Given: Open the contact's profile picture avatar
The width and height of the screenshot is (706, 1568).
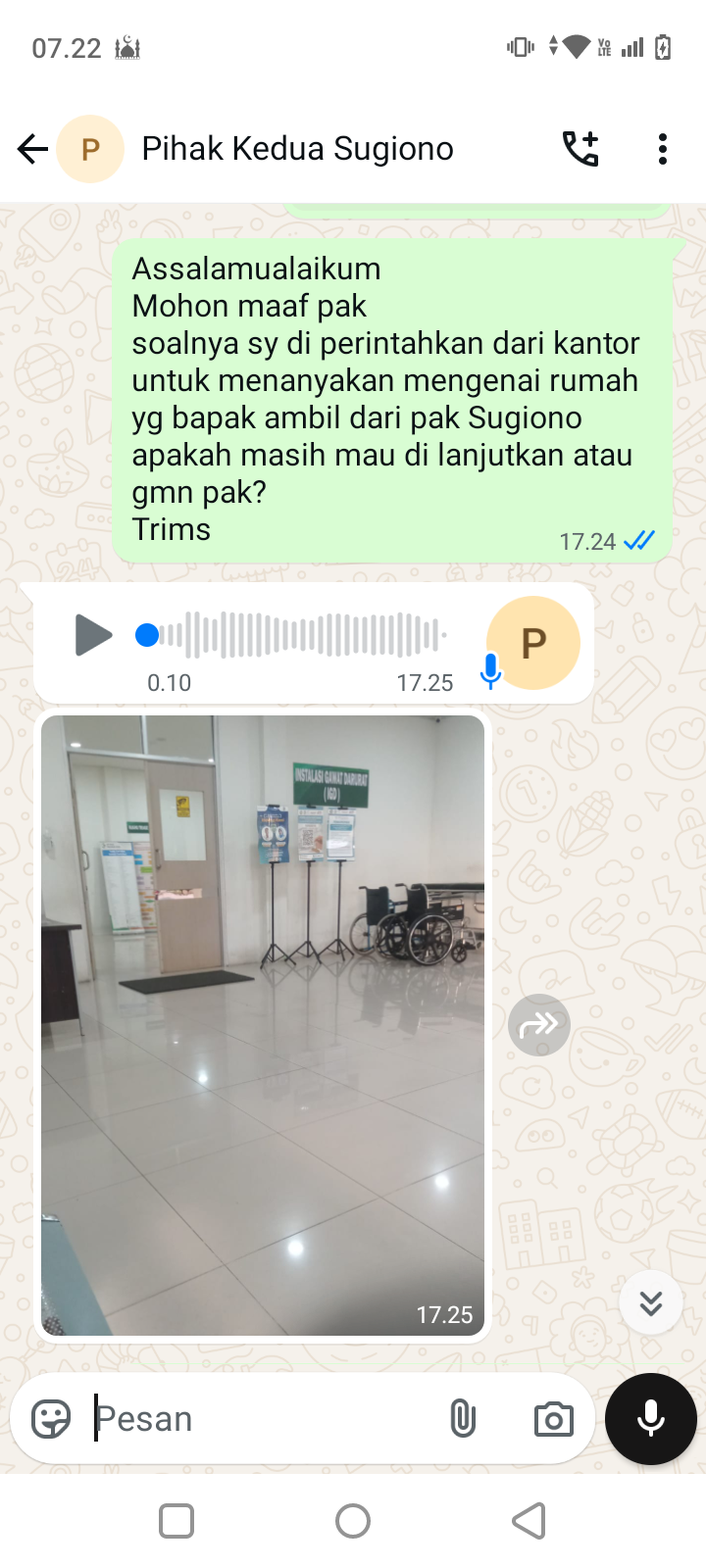Looking at the screenshot, I should click(90, 149).
